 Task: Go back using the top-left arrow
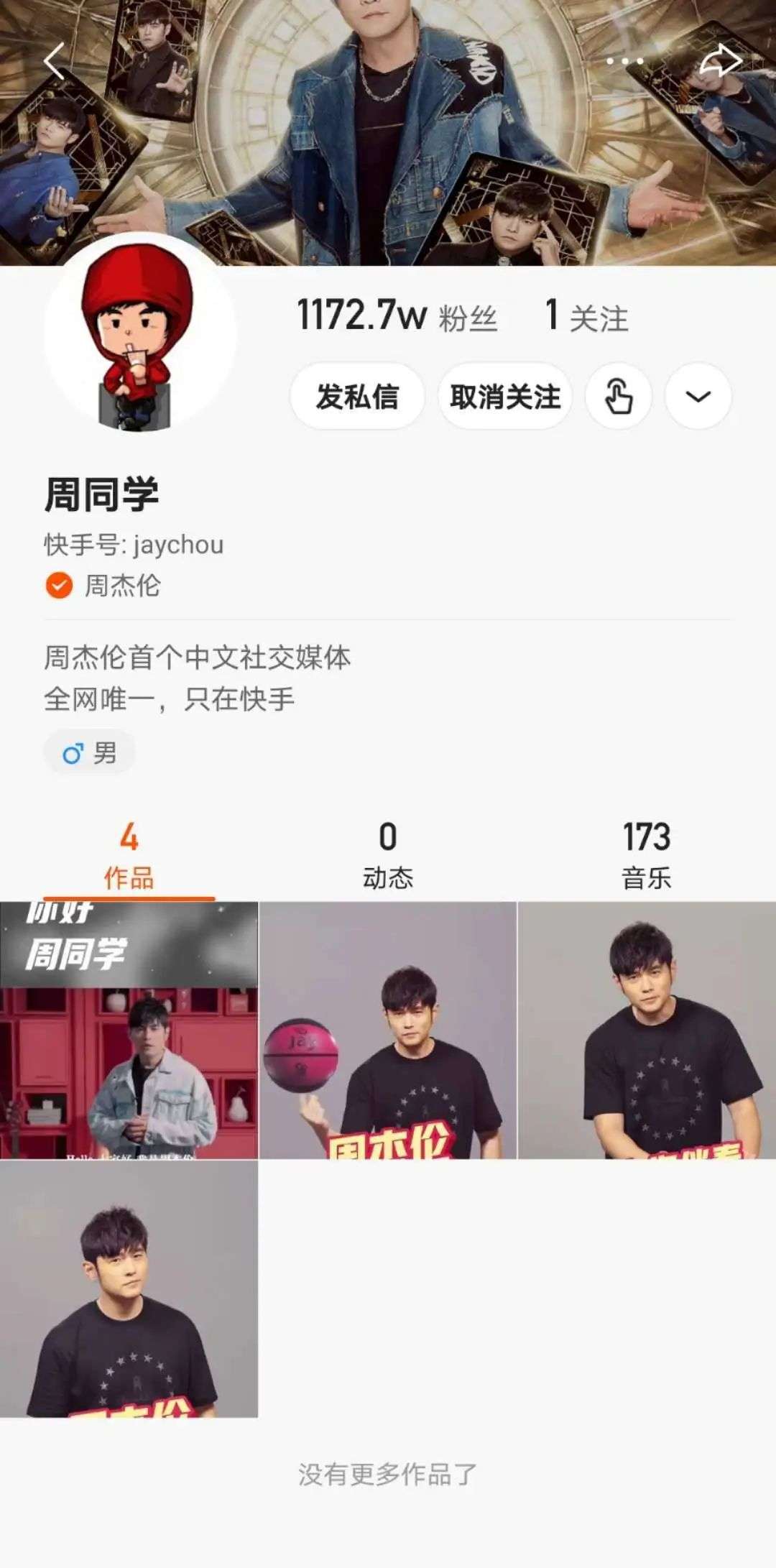point(55,61)
